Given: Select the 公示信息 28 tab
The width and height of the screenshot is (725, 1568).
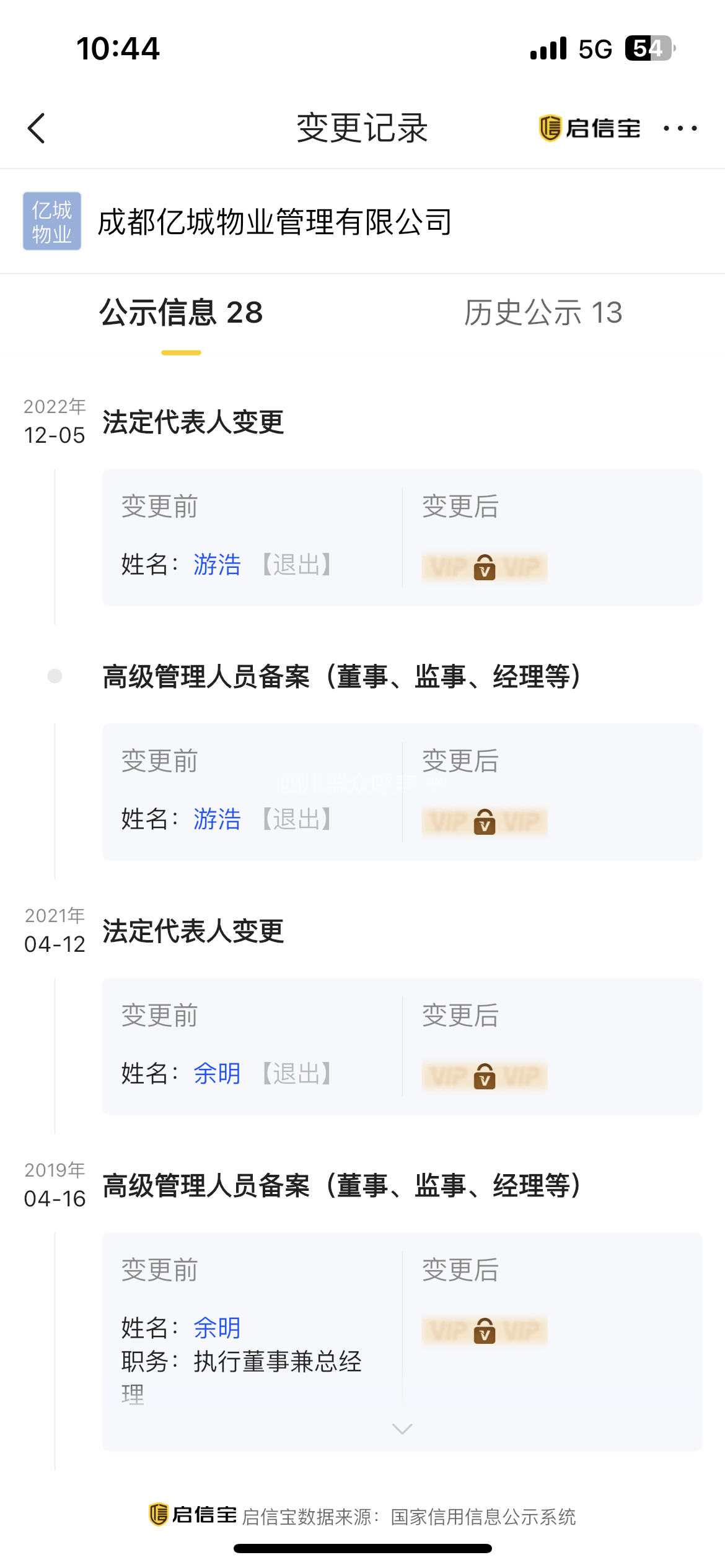Looking at the screenshot, I should pyautogui.click(x=181, y=313).
